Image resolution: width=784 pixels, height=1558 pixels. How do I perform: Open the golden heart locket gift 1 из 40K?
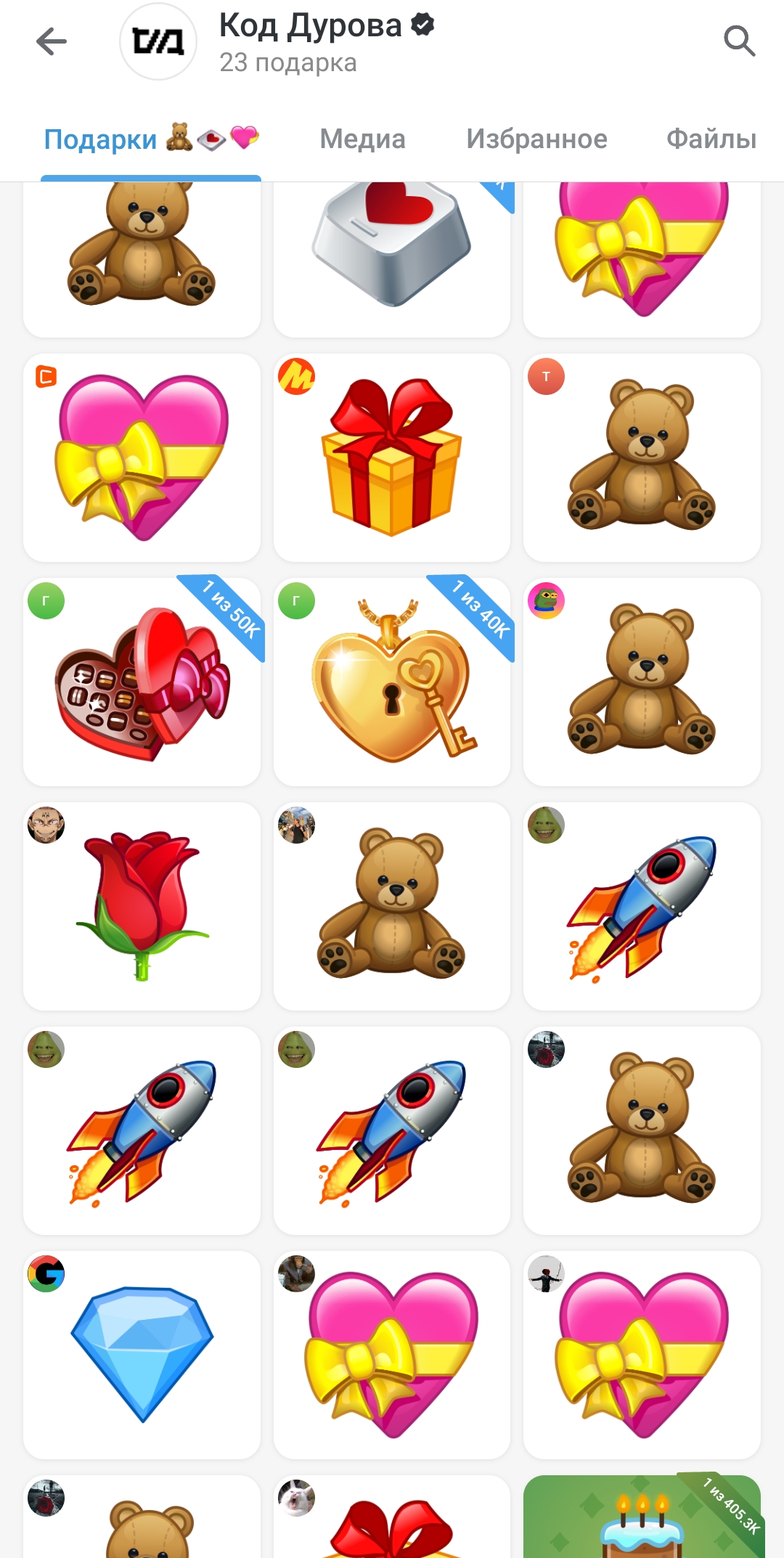point(392,682)
